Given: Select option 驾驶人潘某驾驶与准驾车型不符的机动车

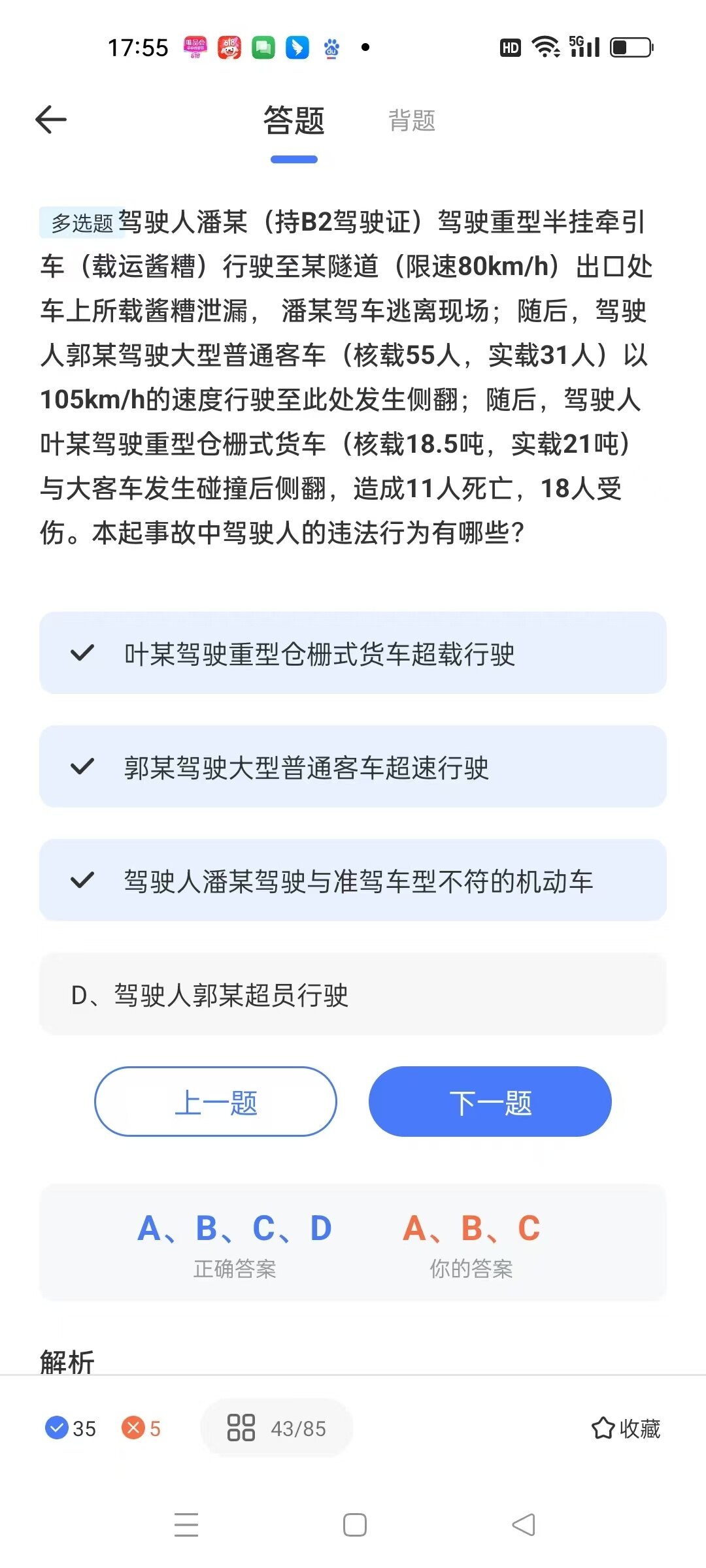Looking at the screenshot, I should [x=353, y=881].
